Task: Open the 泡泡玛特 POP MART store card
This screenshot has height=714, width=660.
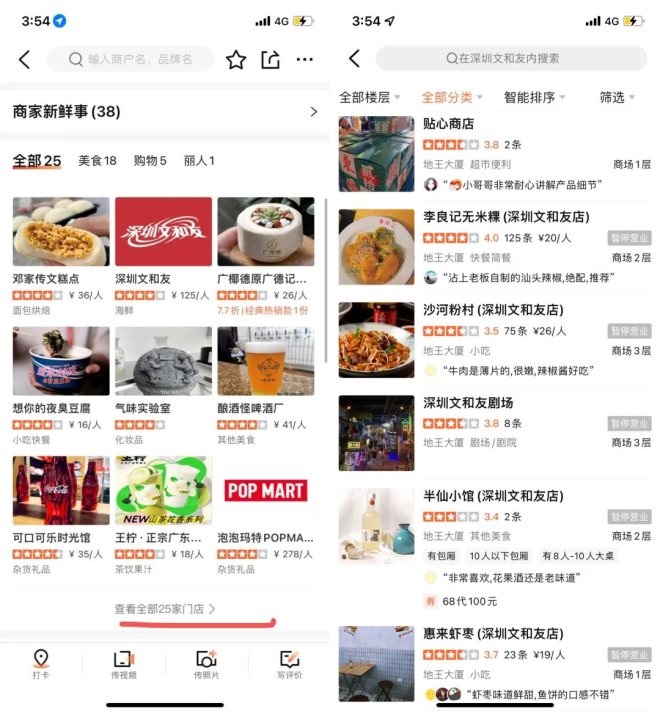Action: point(265,508)
